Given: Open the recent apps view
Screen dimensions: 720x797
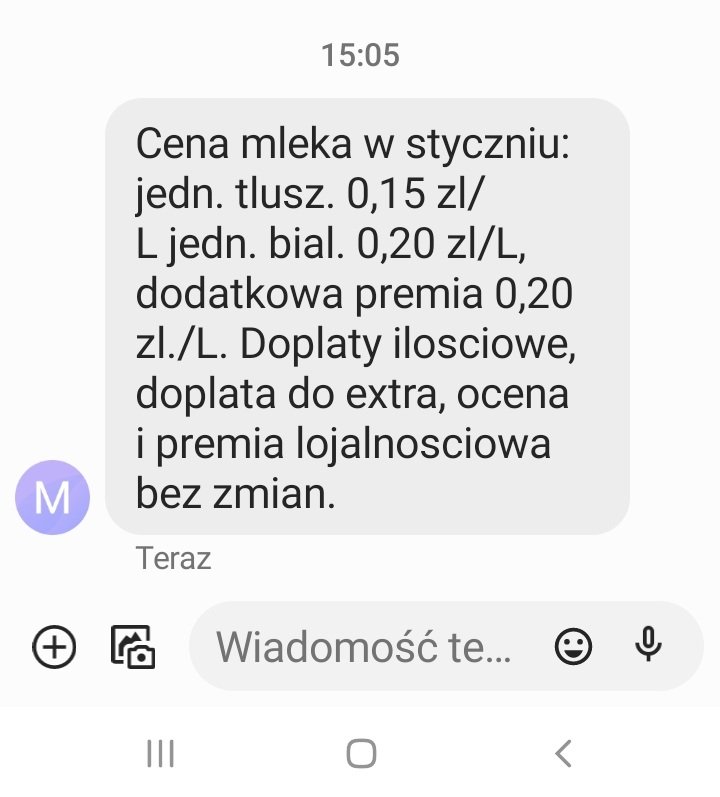Looking at the screenshot, I should tap(160, 753).
